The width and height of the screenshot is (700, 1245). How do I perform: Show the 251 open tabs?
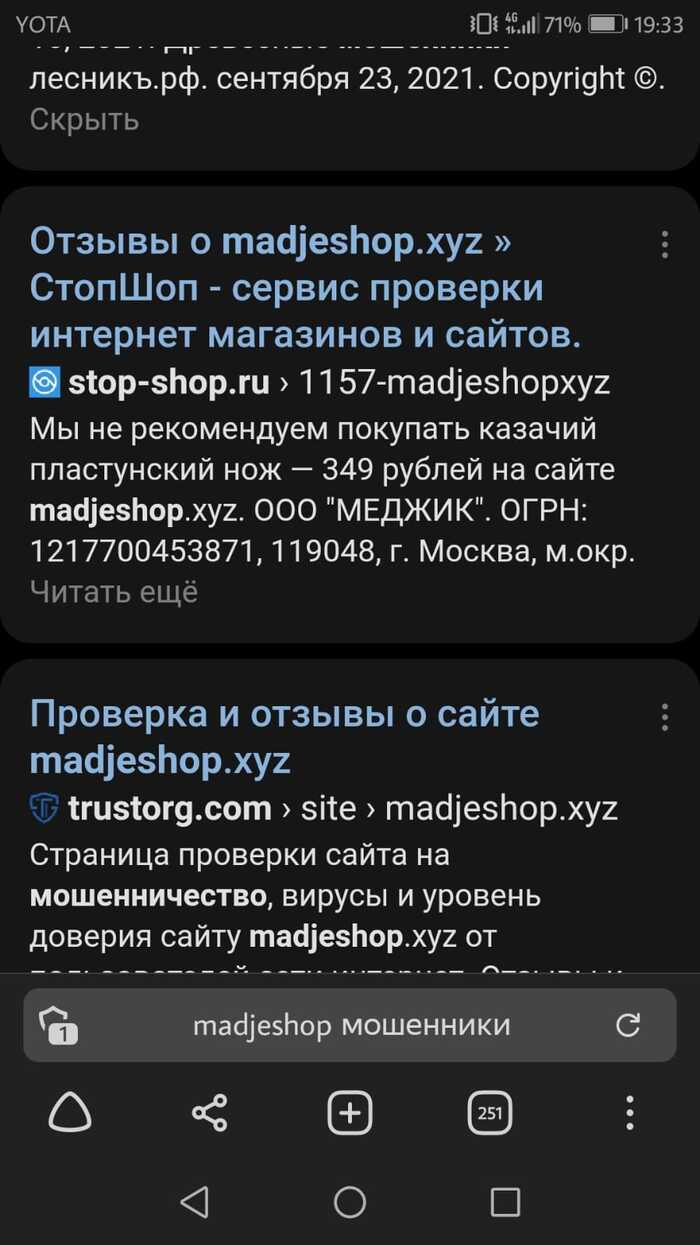(490, 1112)
